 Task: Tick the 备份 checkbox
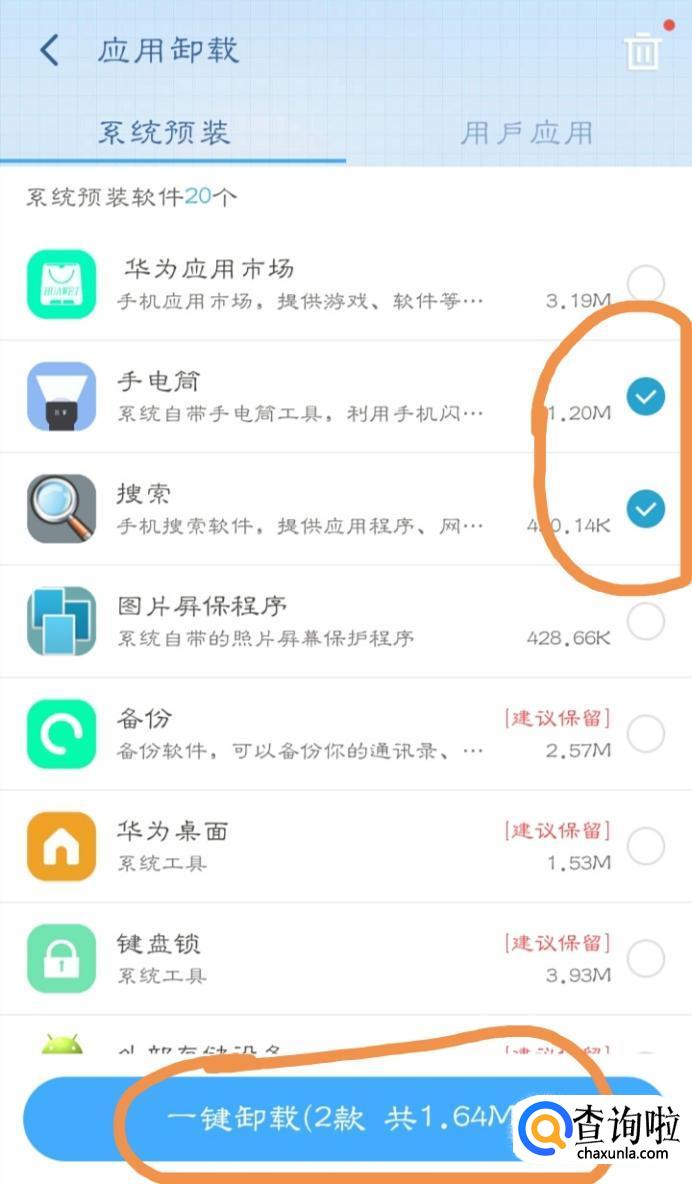click(x=646, y=733)
